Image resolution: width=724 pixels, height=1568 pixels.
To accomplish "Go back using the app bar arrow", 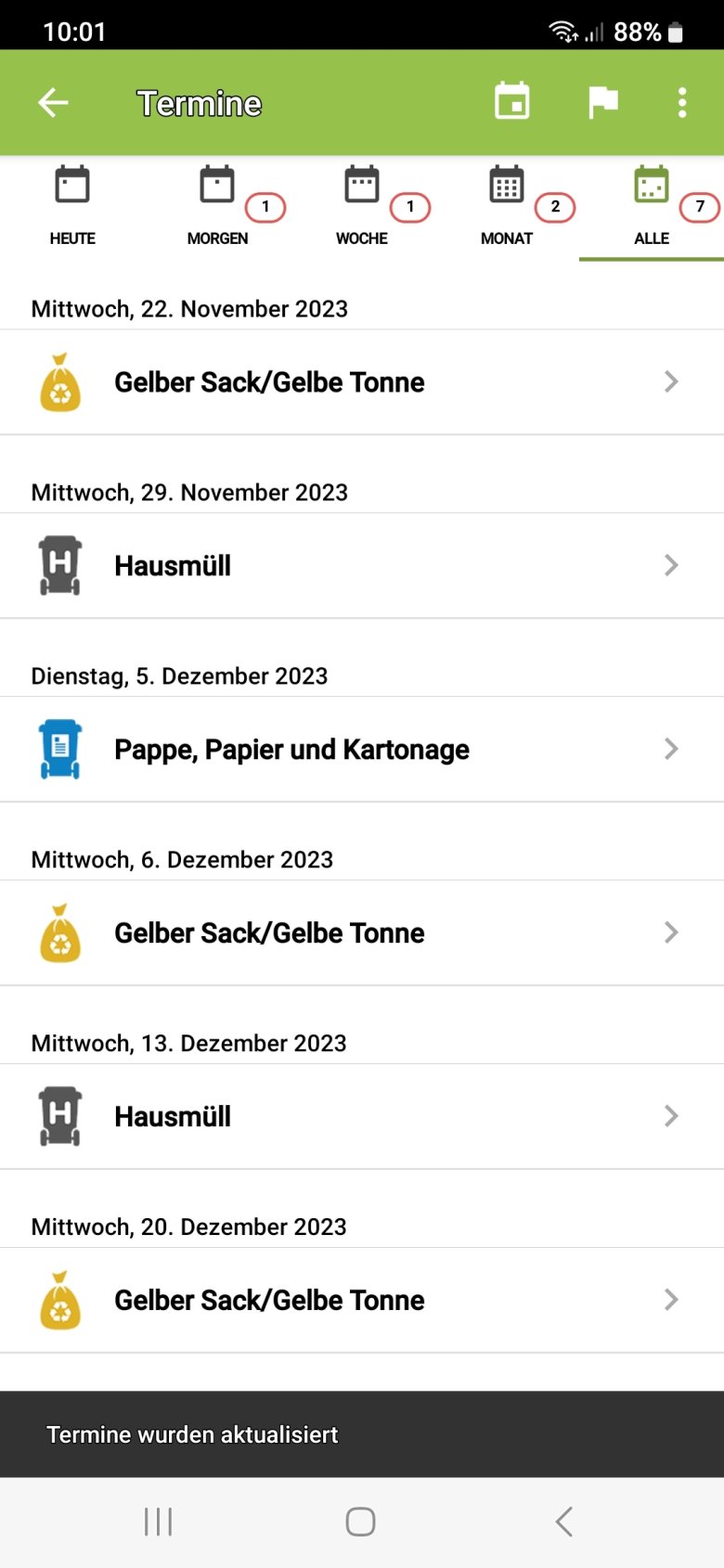I will (53, 103).
